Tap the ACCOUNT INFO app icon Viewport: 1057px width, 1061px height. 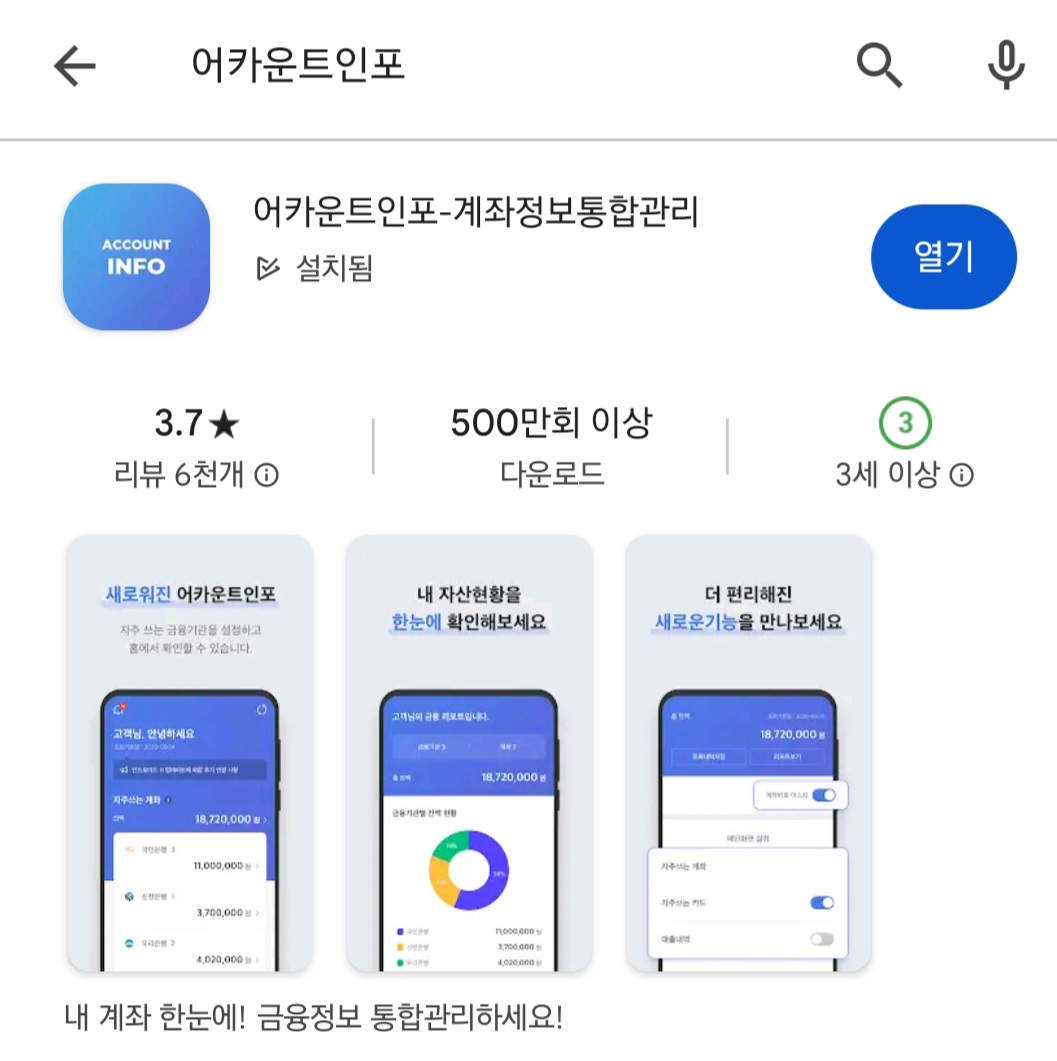[136, 256]
